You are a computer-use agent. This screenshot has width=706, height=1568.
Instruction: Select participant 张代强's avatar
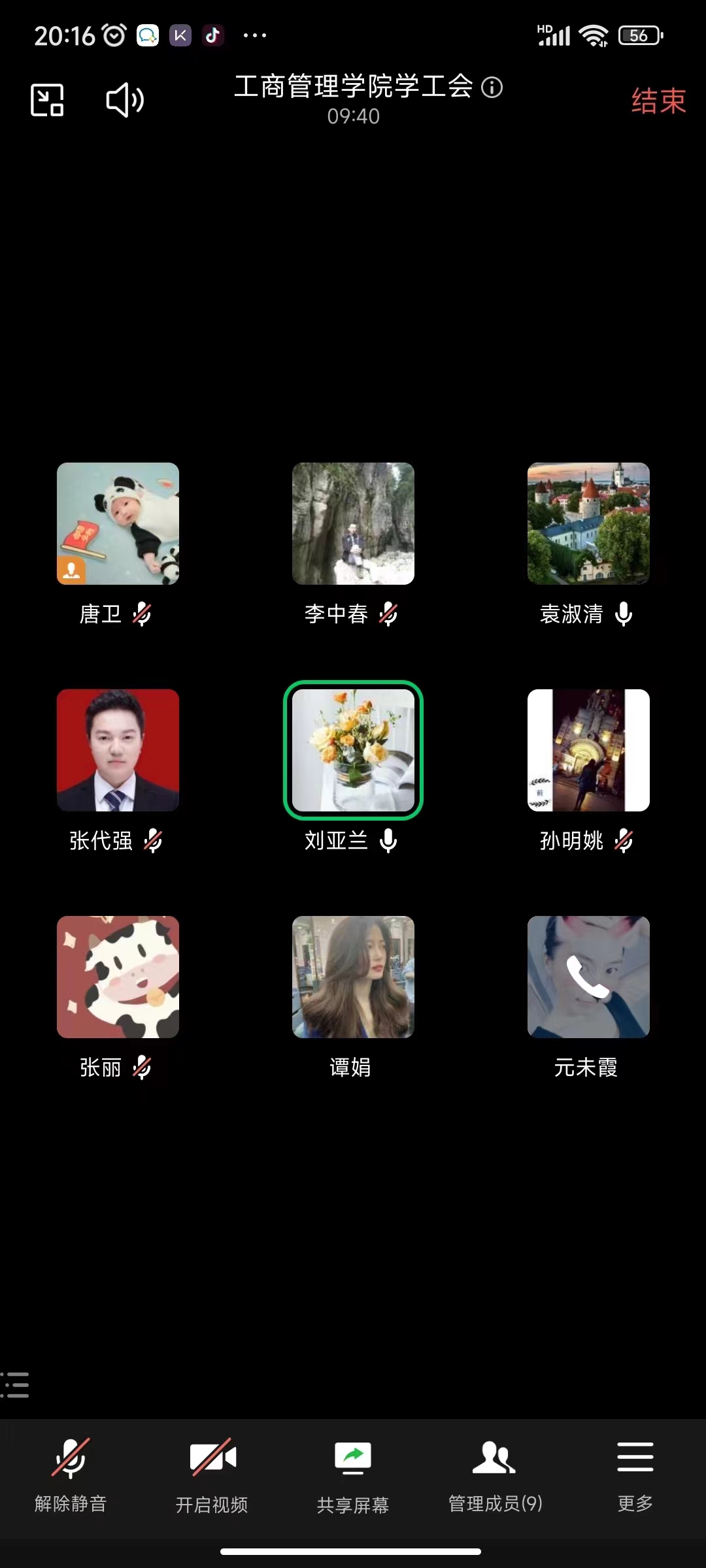(x=118, y=750)
